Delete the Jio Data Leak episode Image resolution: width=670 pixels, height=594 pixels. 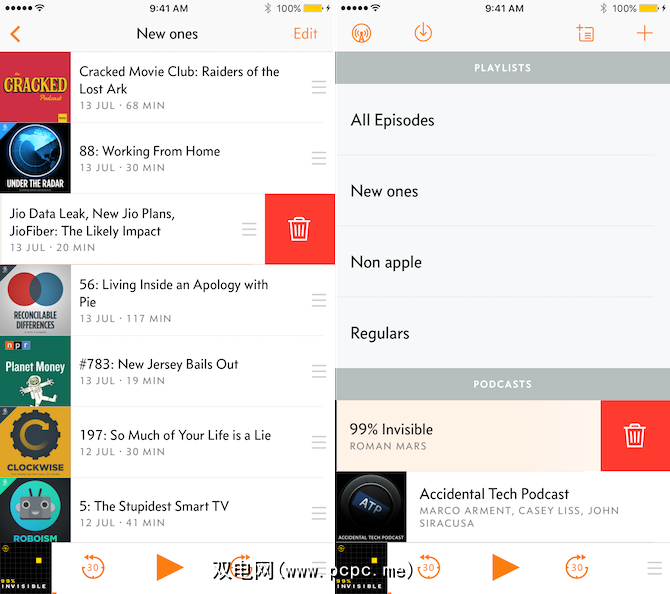tap(299, 229)
